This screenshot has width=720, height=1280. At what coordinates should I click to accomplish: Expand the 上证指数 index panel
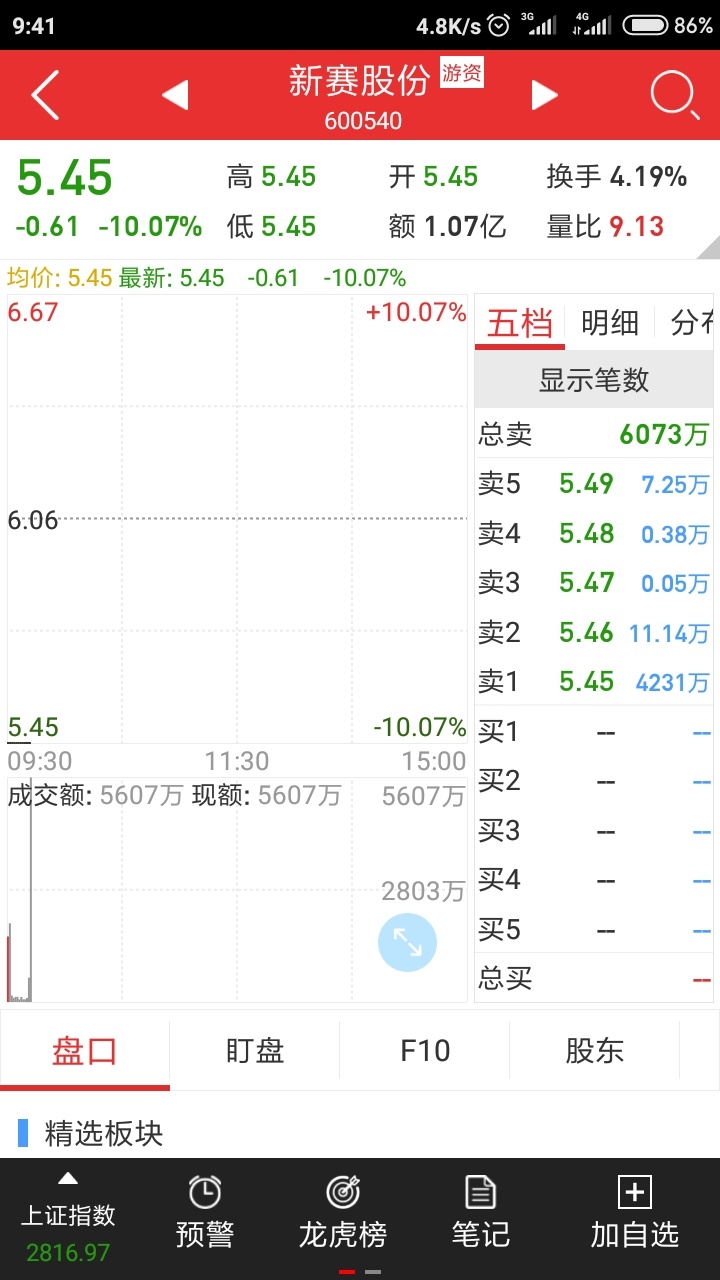[69, 1220]
